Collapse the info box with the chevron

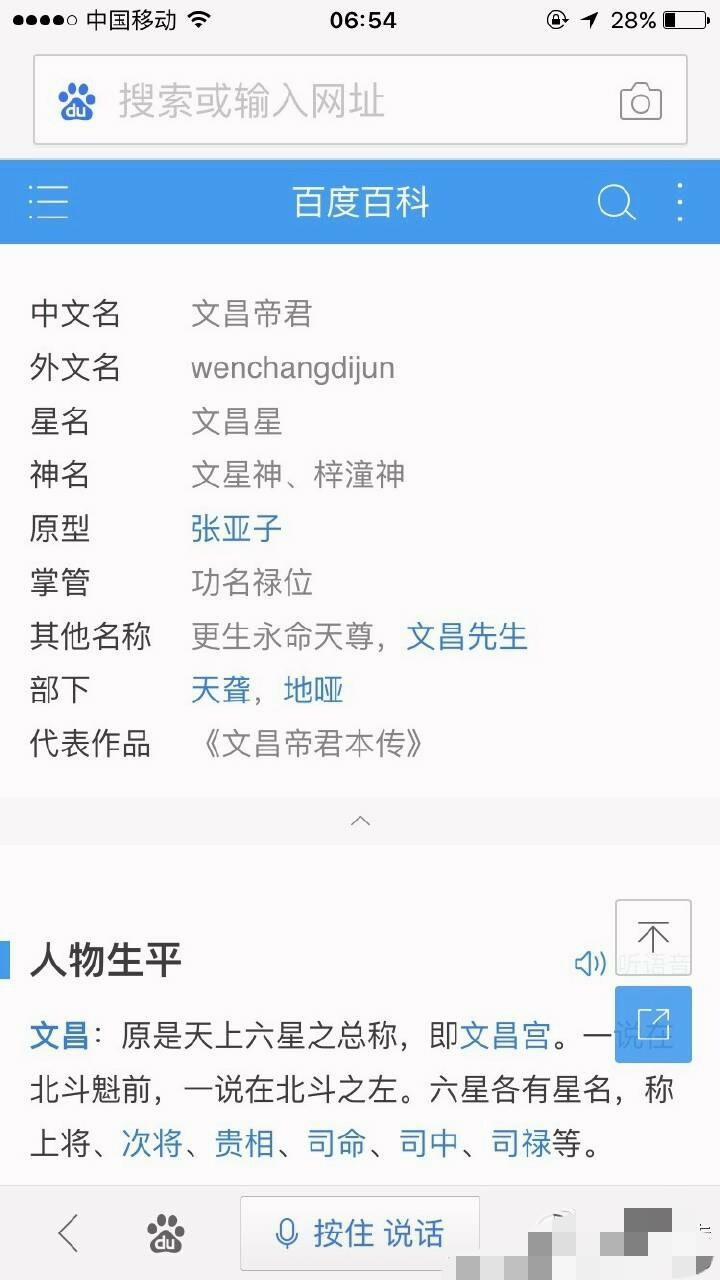(360, 821)
